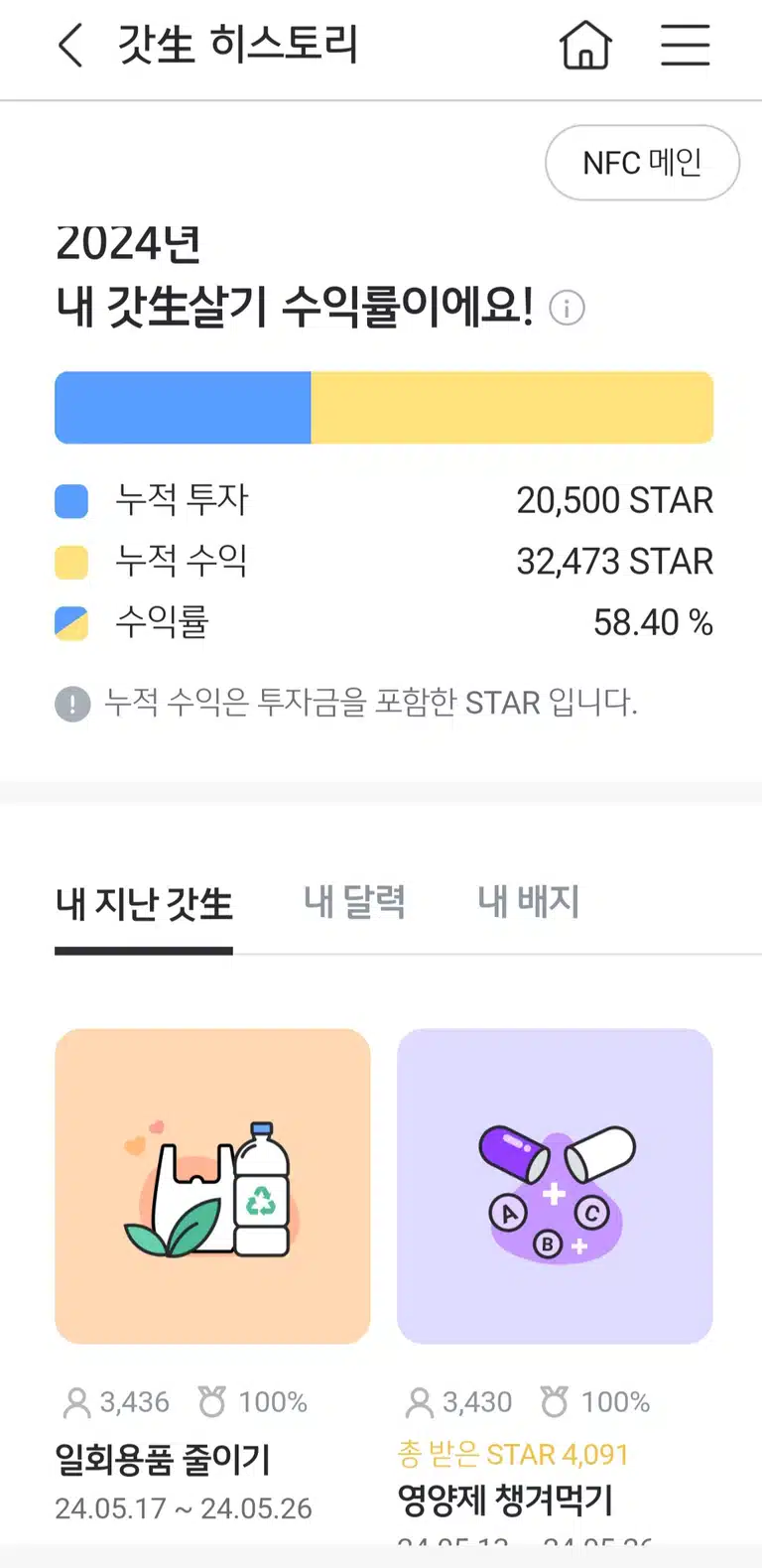The image size is (762, 1568).
Task: Open the 일회용품 줄이기 card
Action: [x=212, y=1276]
